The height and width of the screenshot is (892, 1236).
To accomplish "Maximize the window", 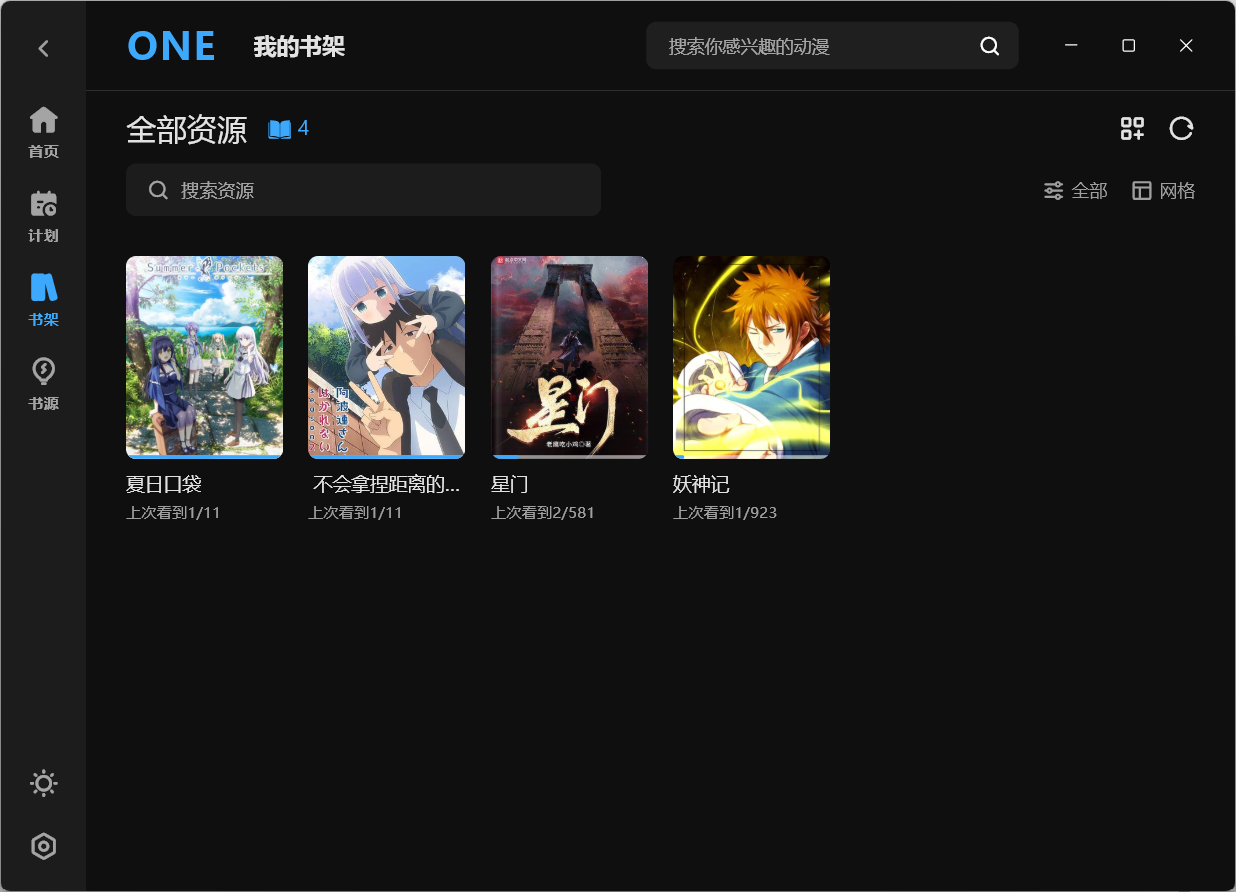I will pyautogui.click(x=1128, y=46).
